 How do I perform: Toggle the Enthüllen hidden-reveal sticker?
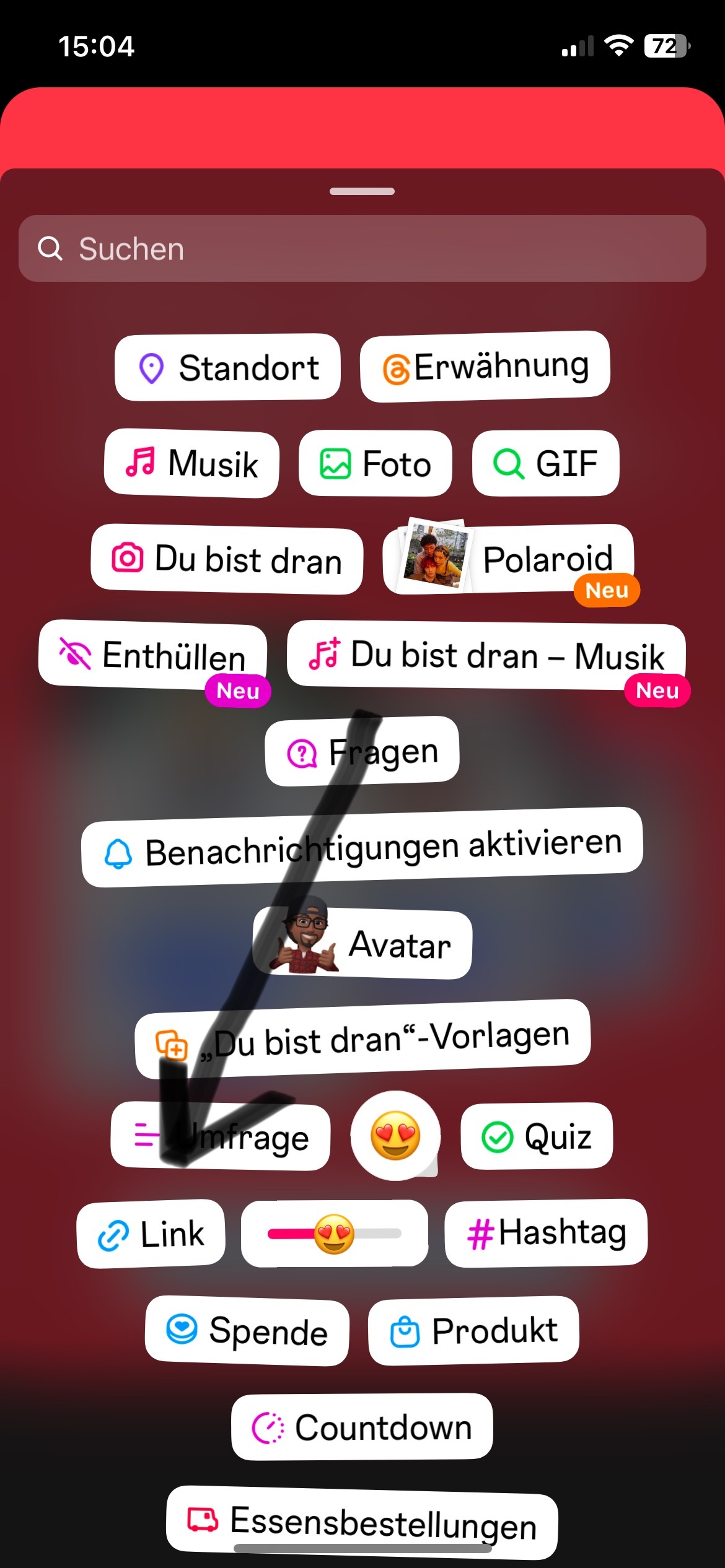[x=152, y=655]
